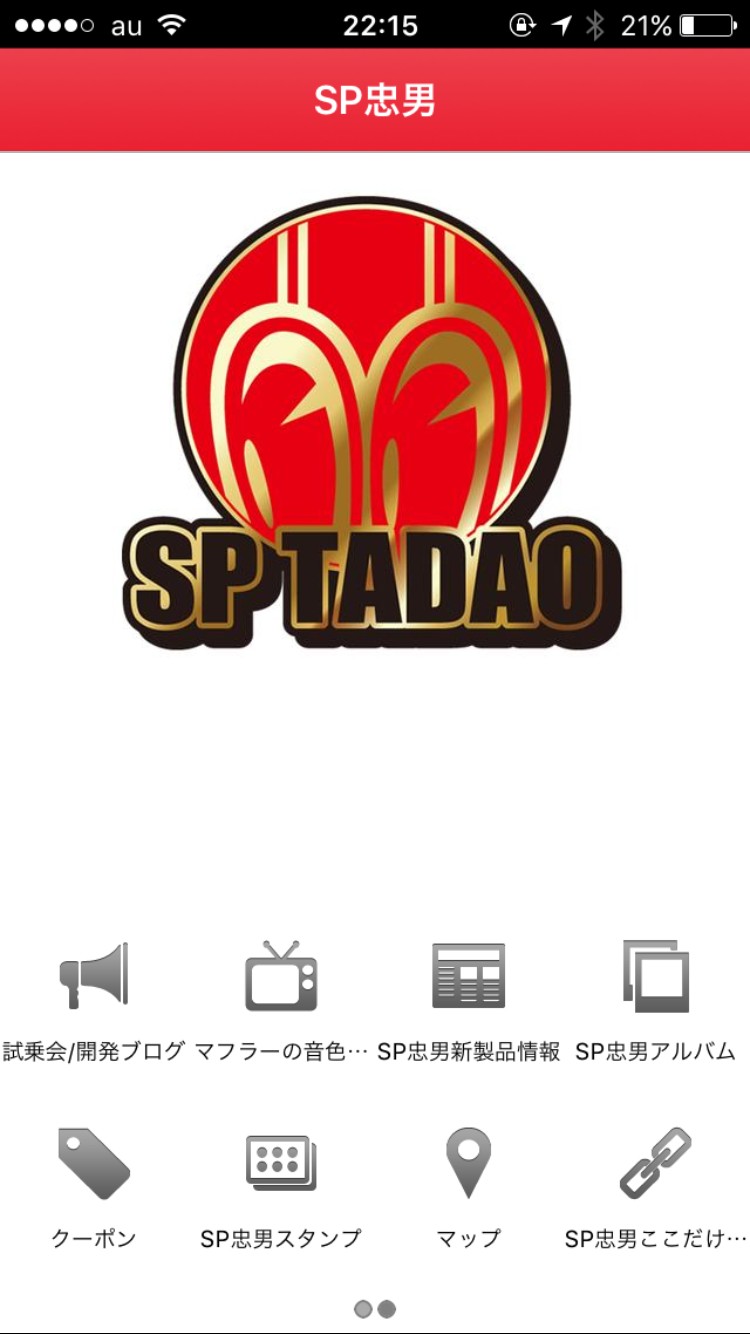Tap the page indicator dots
Viewport: 750px width, 1334px height.
tap(375, 1308)
